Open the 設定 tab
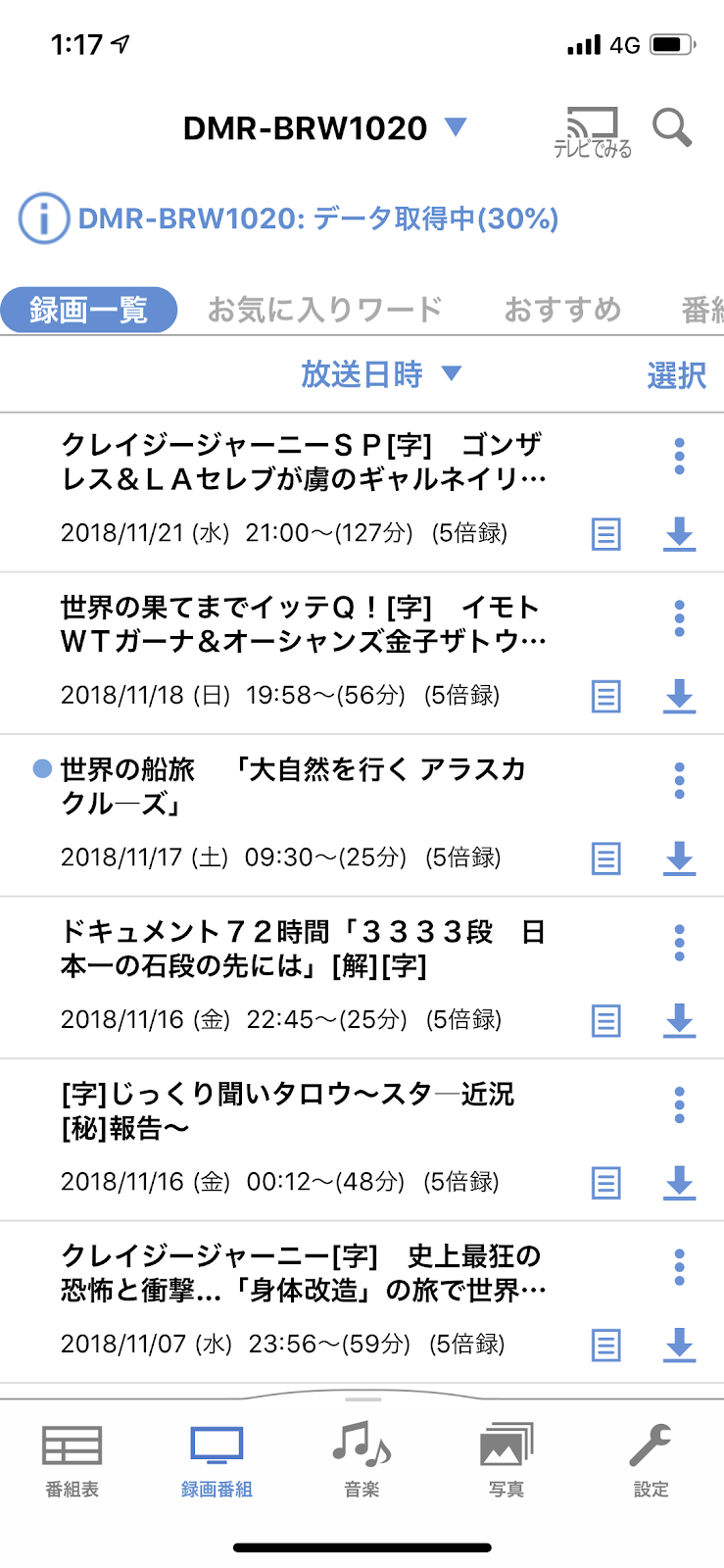 pyautogui.click(x=651, y=1460)
